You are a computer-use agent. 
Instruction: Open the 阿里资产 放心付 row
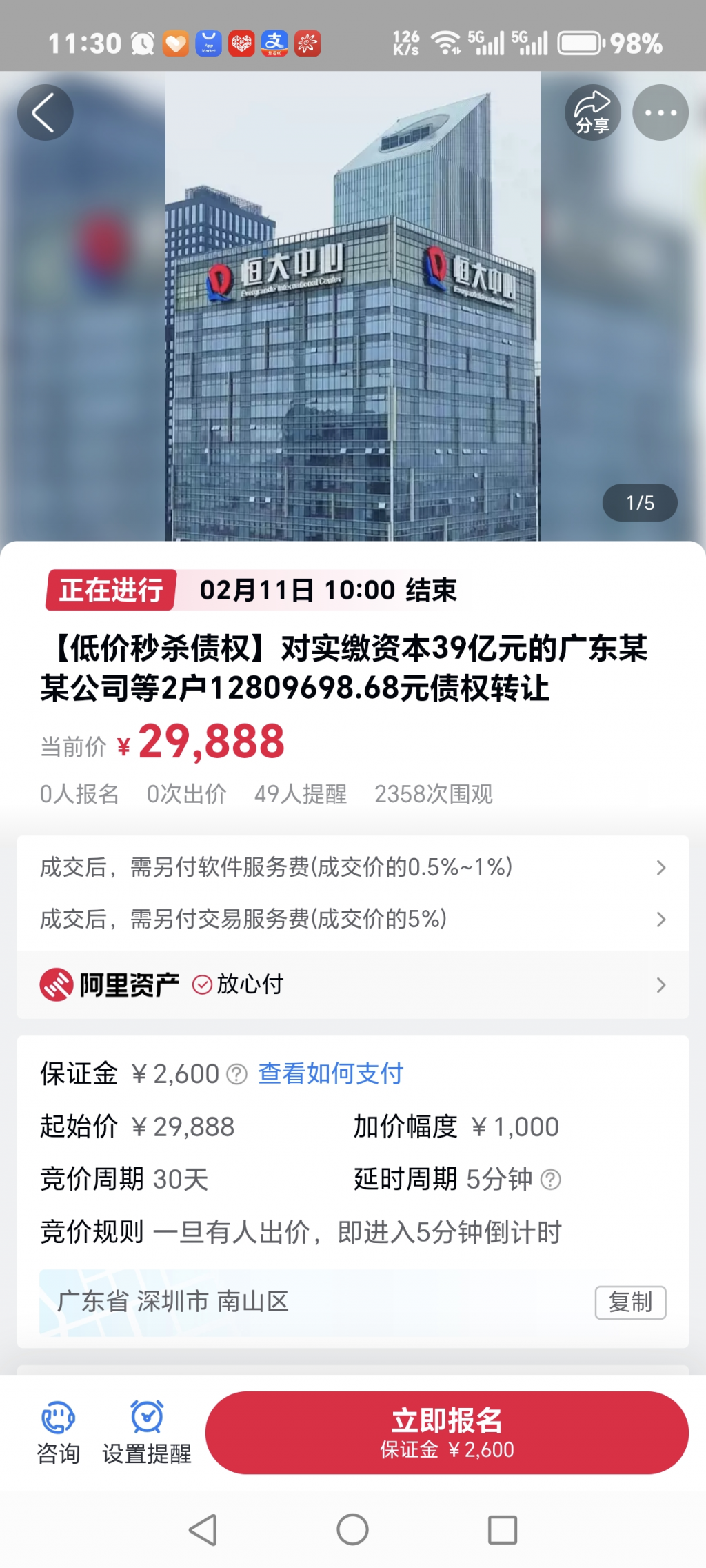pyautogui.click(x=352, y=984)
